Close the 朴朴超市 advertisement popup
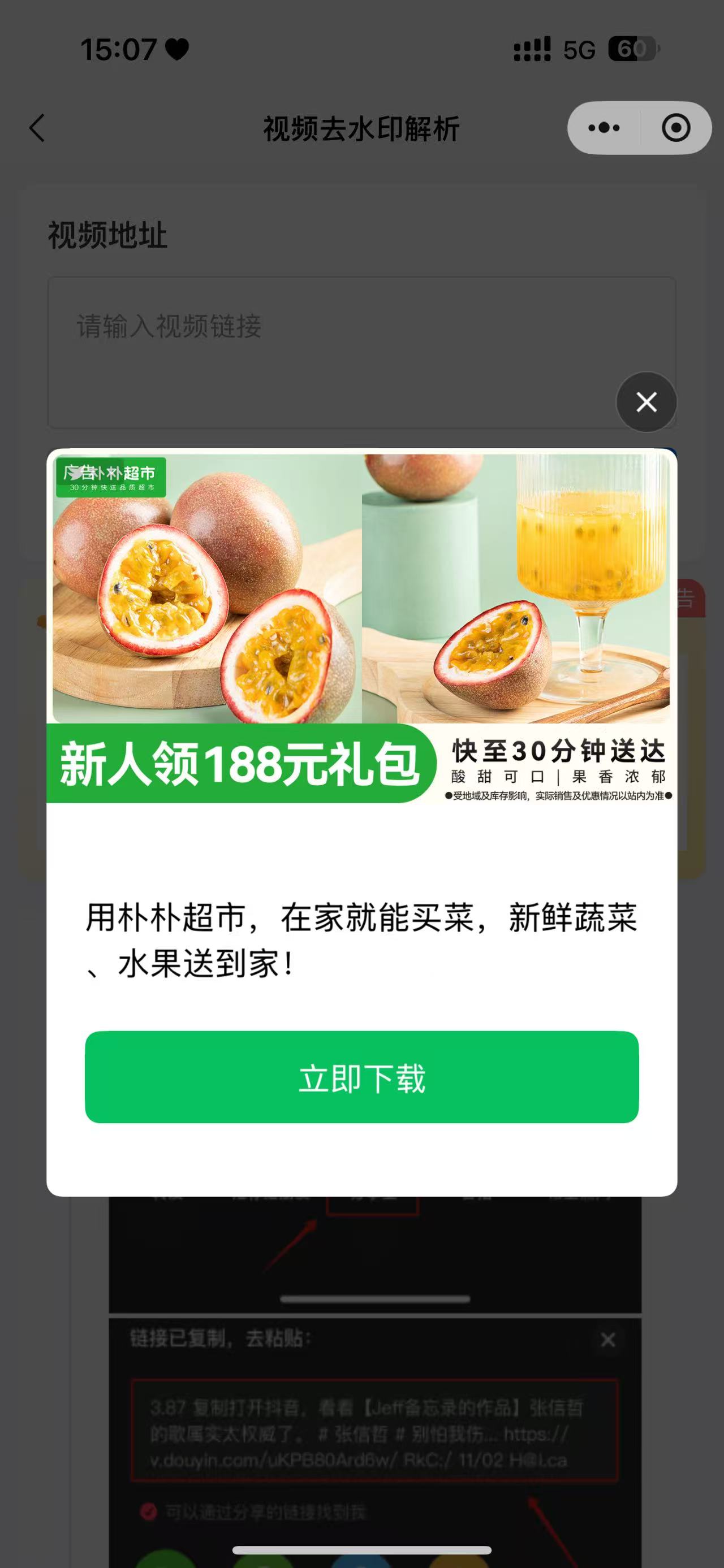724x1568 pixels. pyautogui.click(x=645, y=402)
